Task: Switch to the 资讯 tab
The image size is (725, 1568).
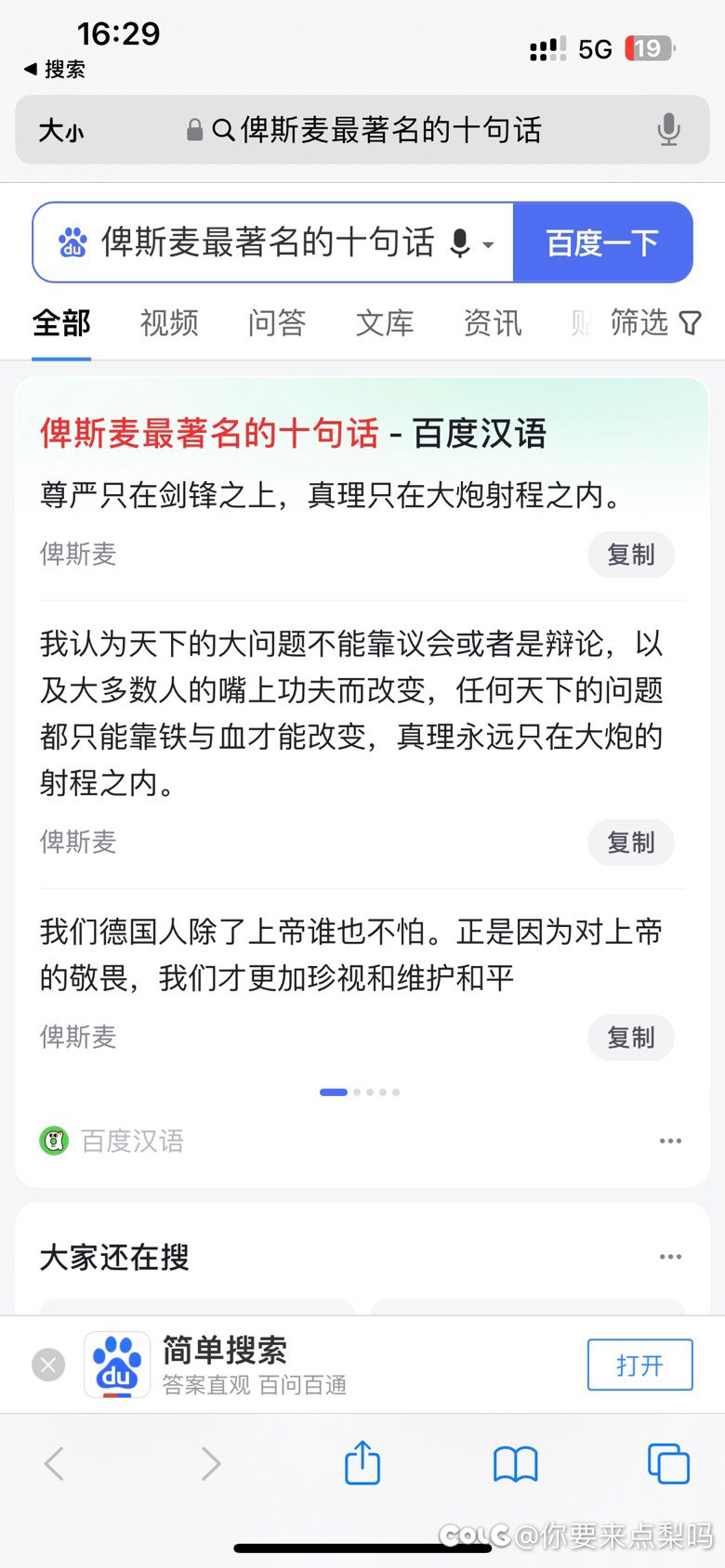Action: (493, 323)
